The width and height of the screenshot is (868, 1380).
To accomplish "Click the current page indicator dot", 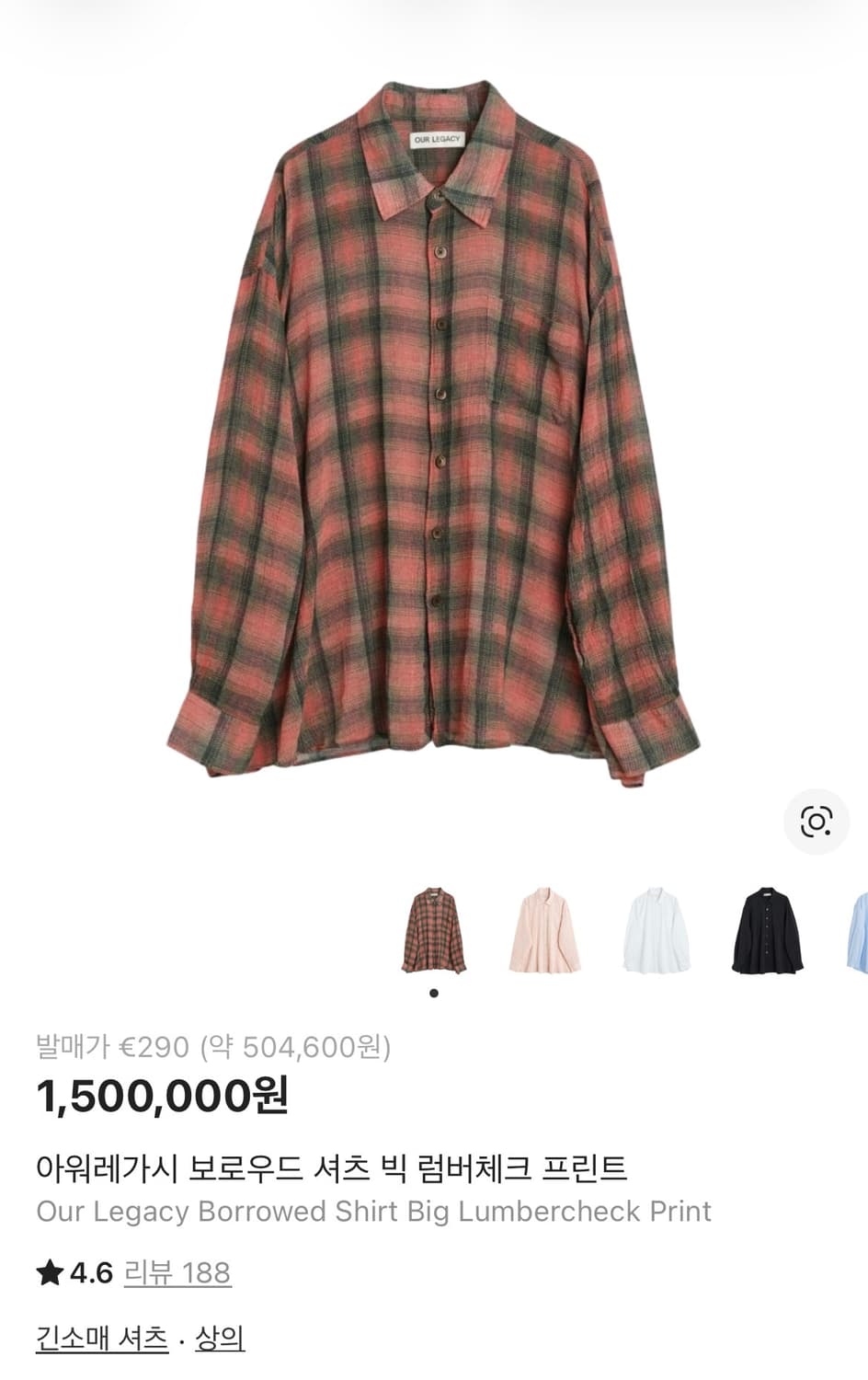I will (434, 992).
